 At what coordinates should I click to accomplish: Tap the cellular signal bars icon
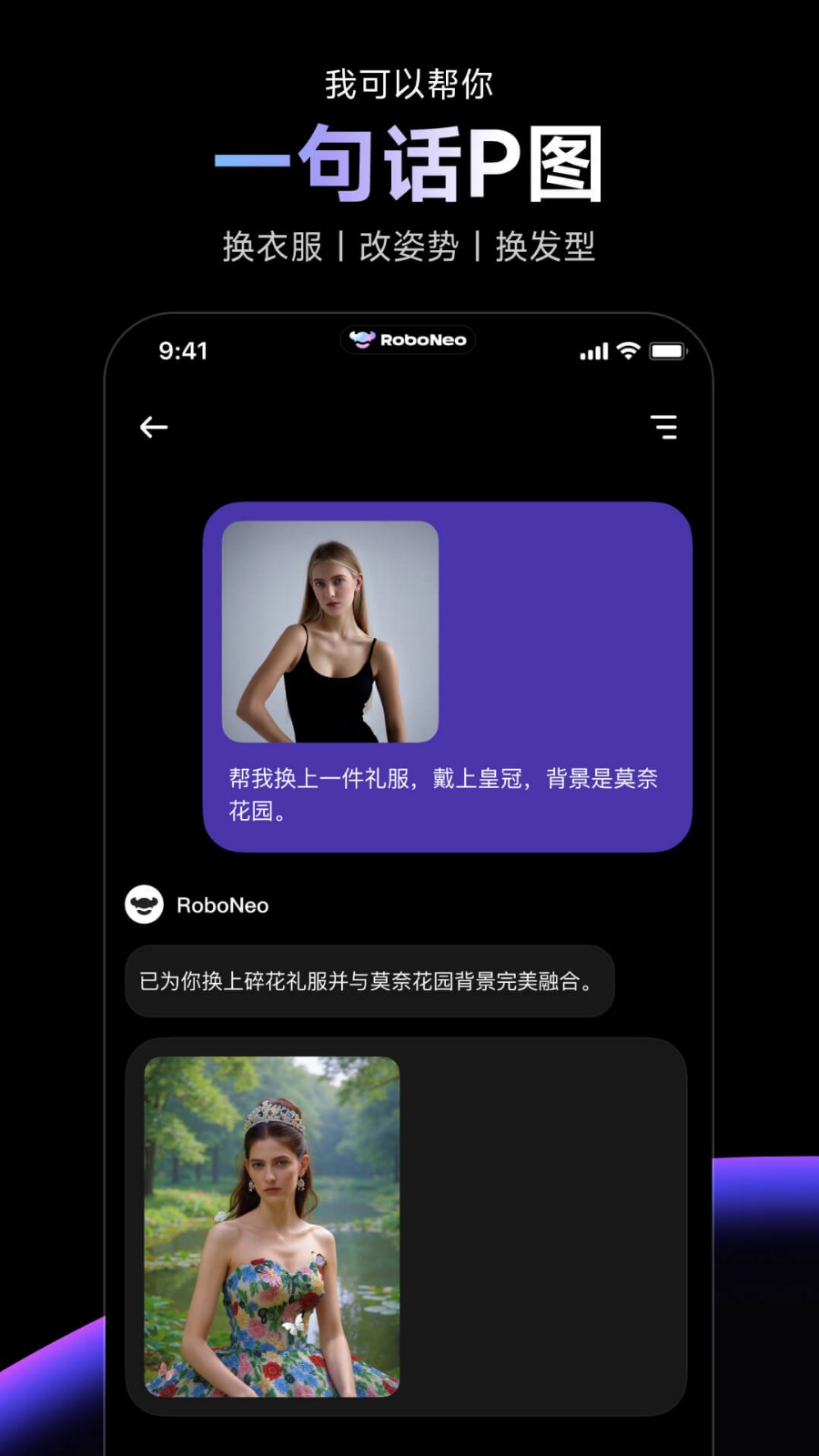click(593, 350)
